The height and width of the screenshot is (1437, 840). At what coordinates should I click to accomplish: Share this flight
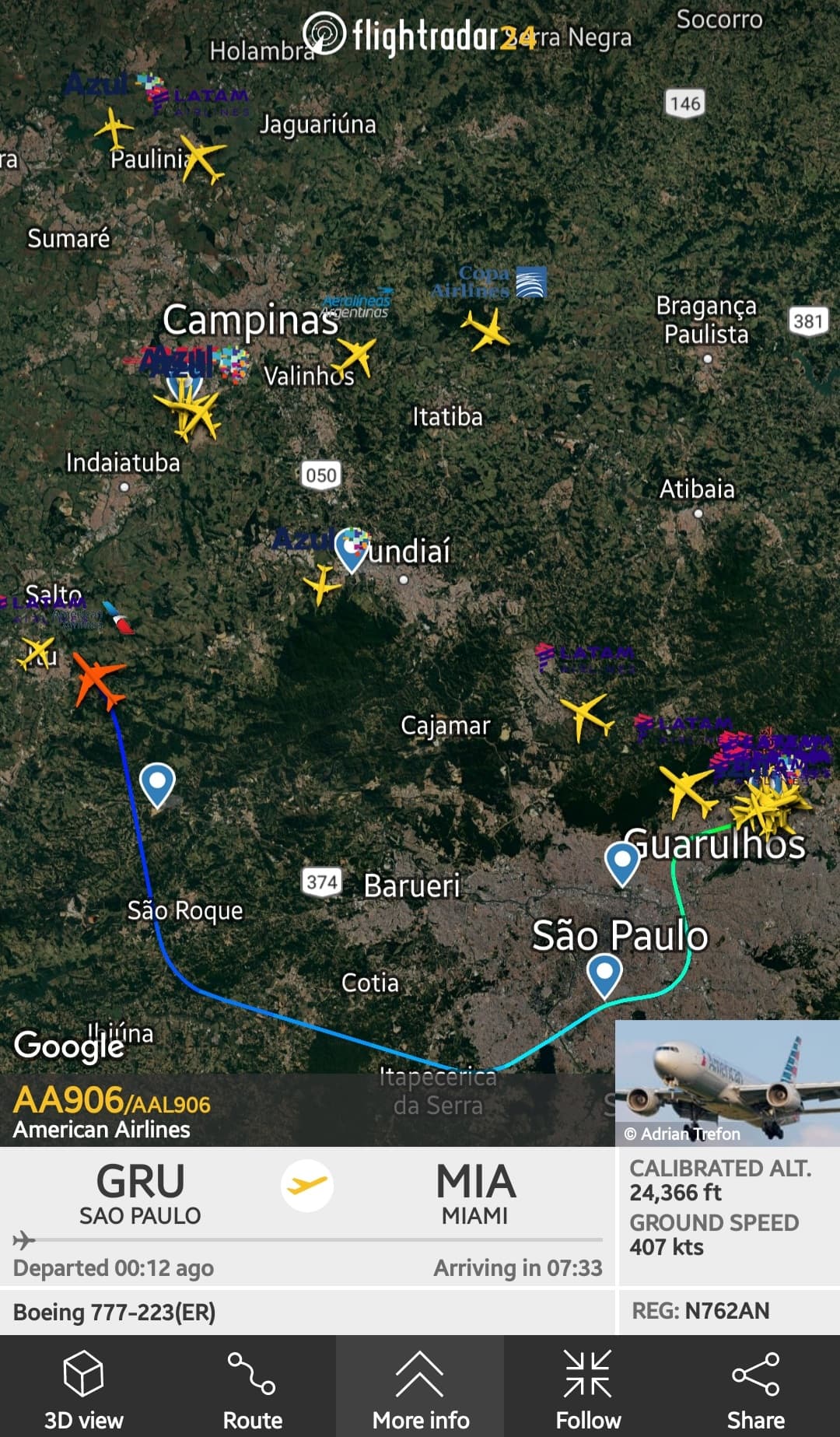(x=755, y=1388)
